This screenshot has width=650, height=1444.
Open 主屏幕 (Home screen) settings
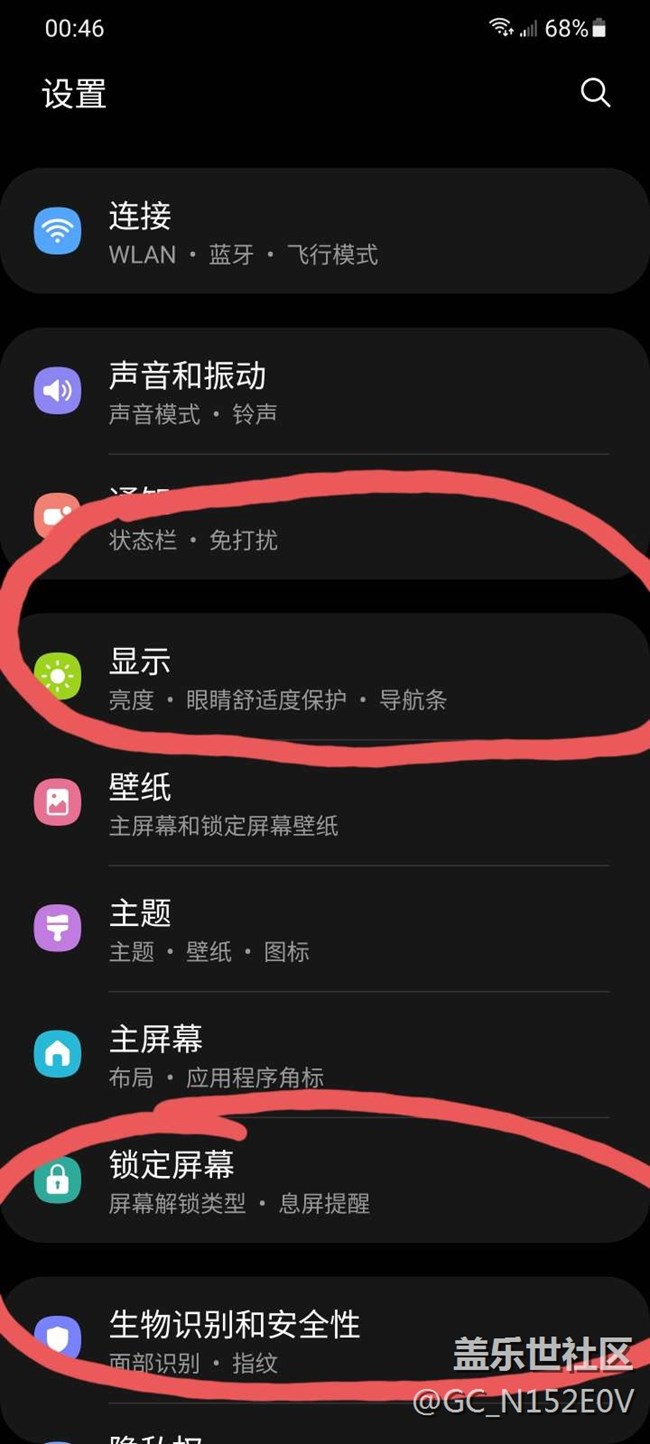click(x=324, y=1055)
